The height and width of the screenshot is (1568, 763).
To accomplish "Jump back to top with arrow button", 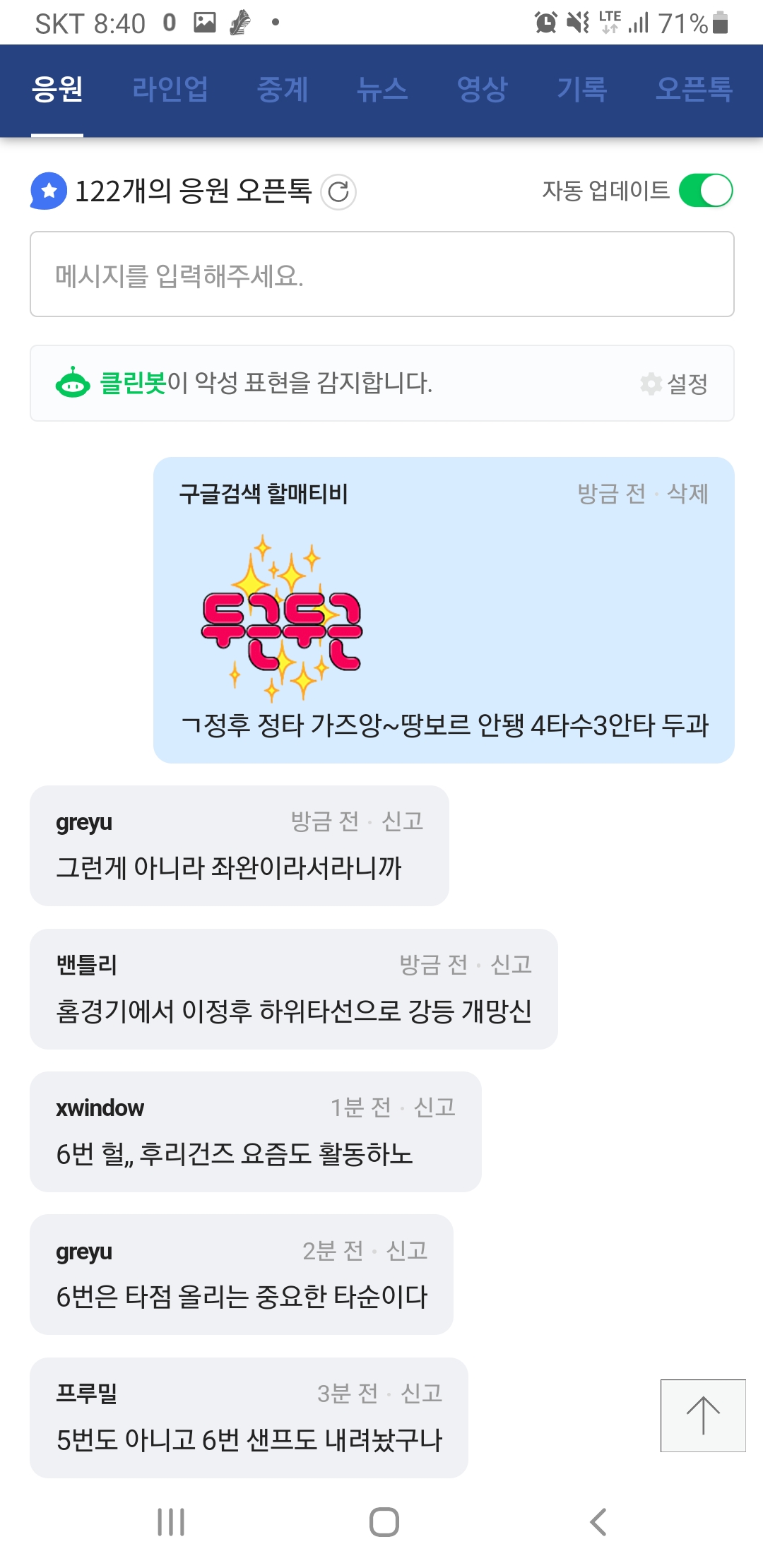I will (x=703, y=1415).
